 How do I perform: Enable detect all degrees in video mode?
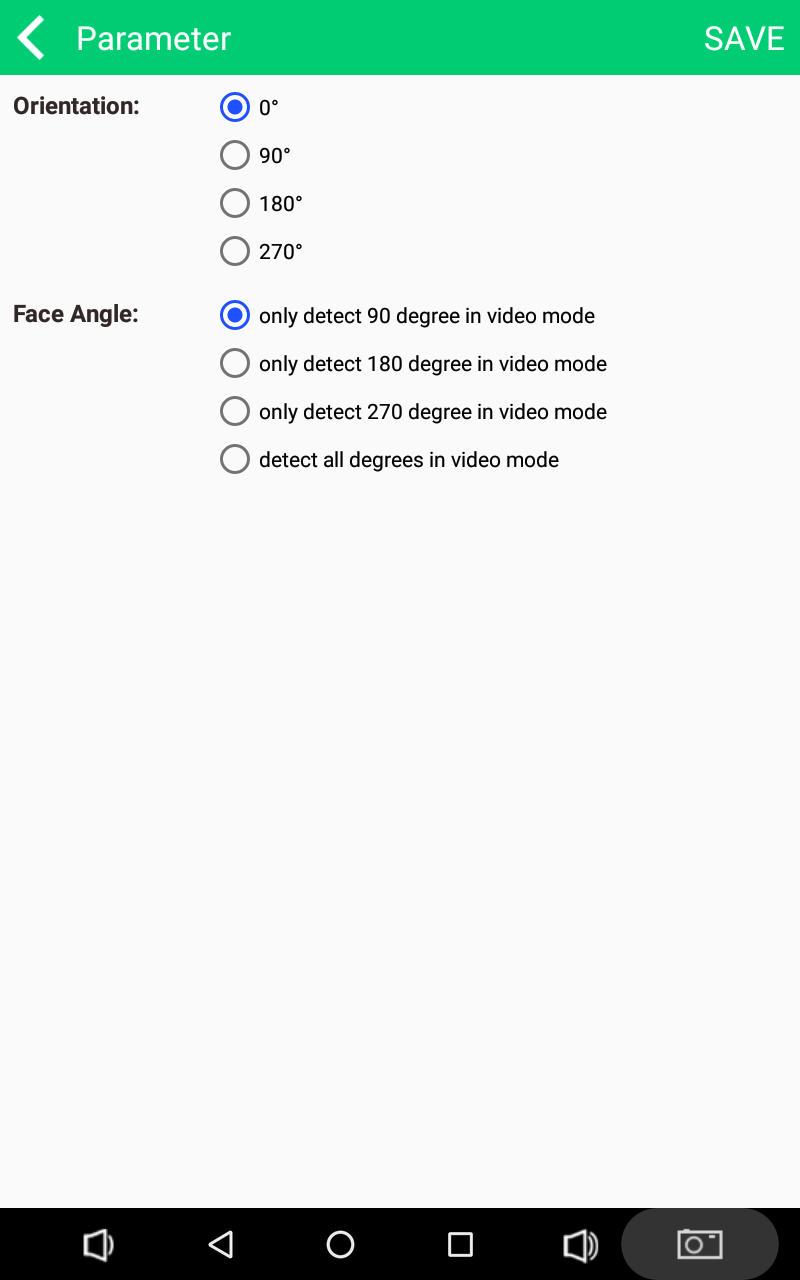pos(235,459)
